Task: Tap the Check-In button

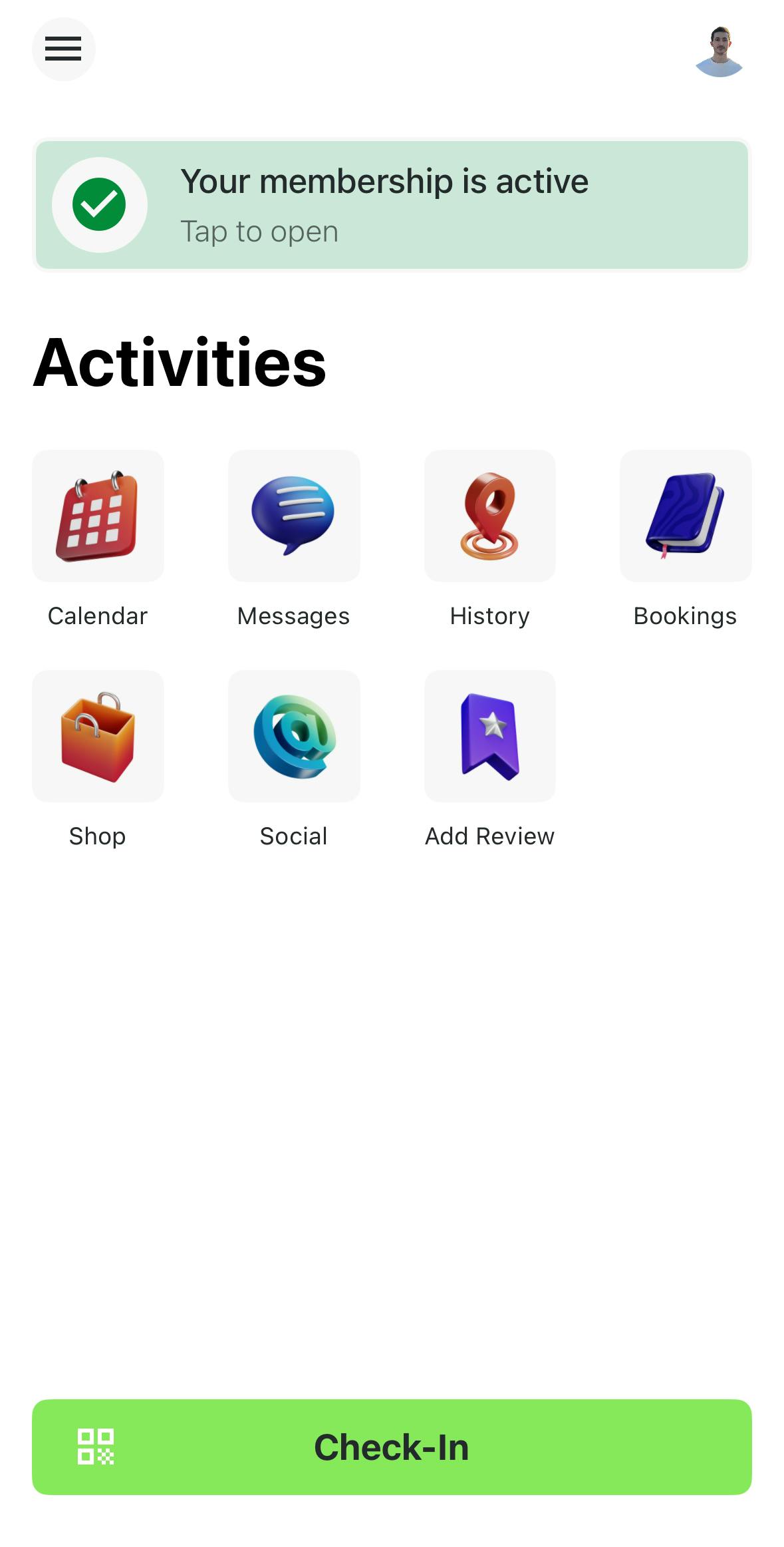Action: tap(392, 1447)
